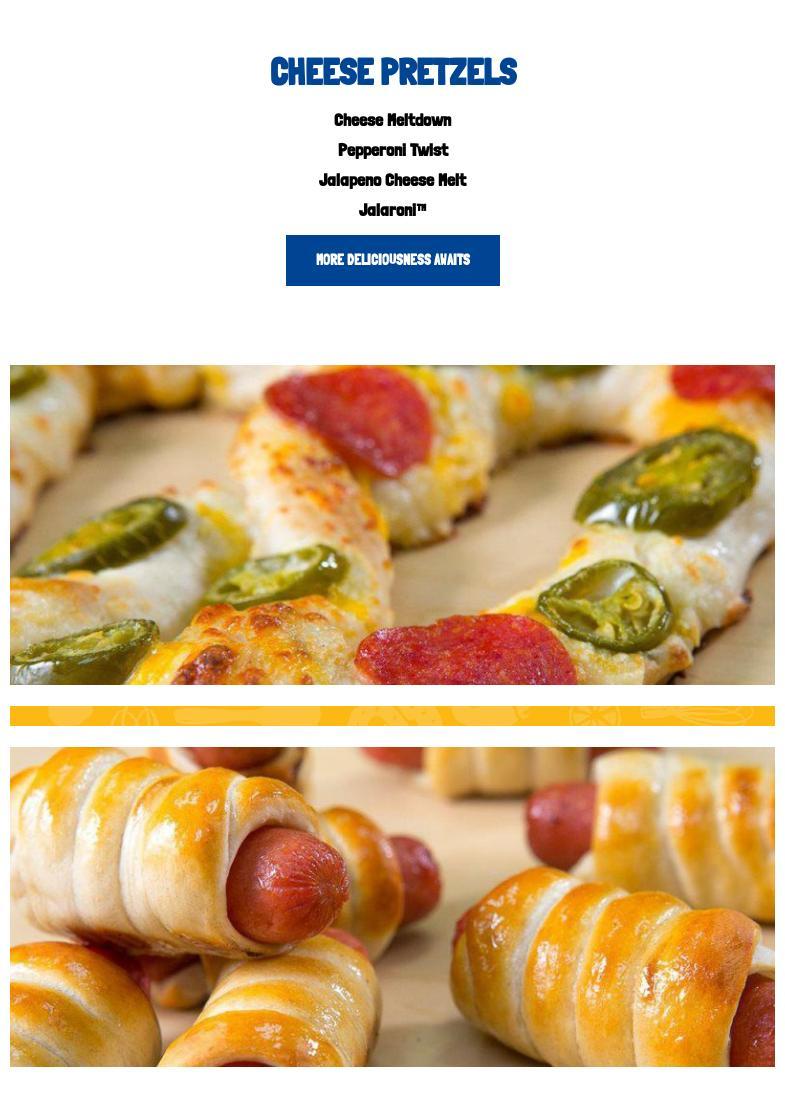Viewport: 785px width, 1114px height.
Task: Tap the More Deliciousness Awaits button
Action: coord(392,260)
